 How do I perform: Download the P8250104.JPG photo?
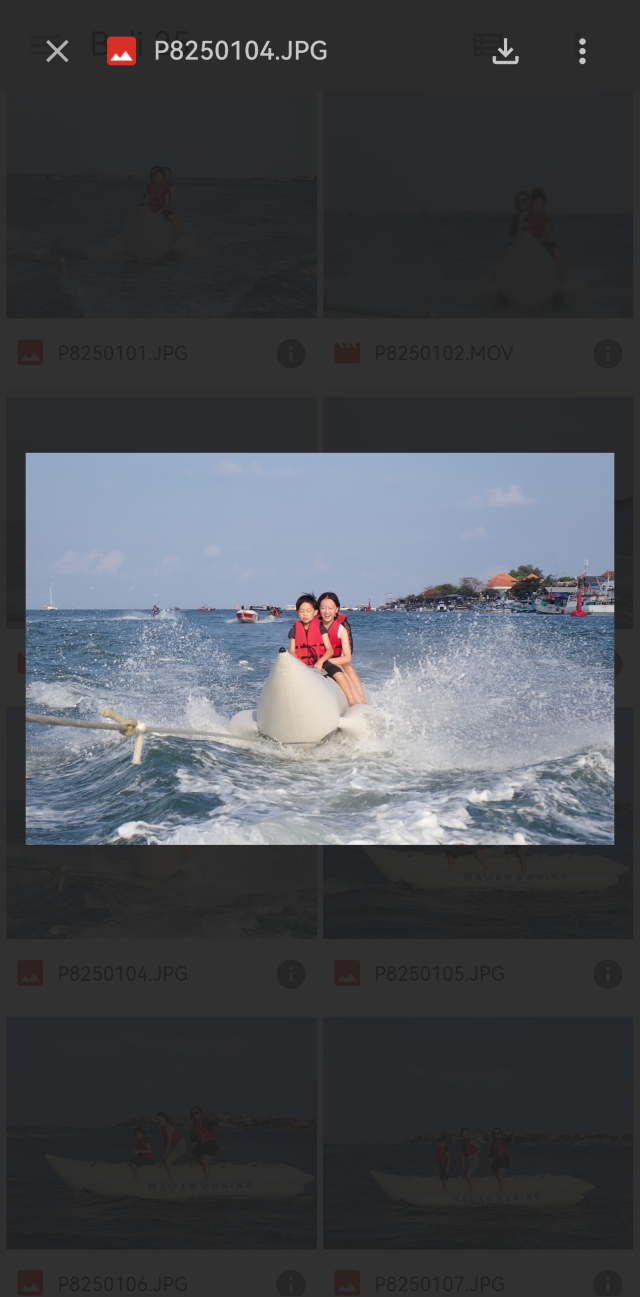(506, 51)
